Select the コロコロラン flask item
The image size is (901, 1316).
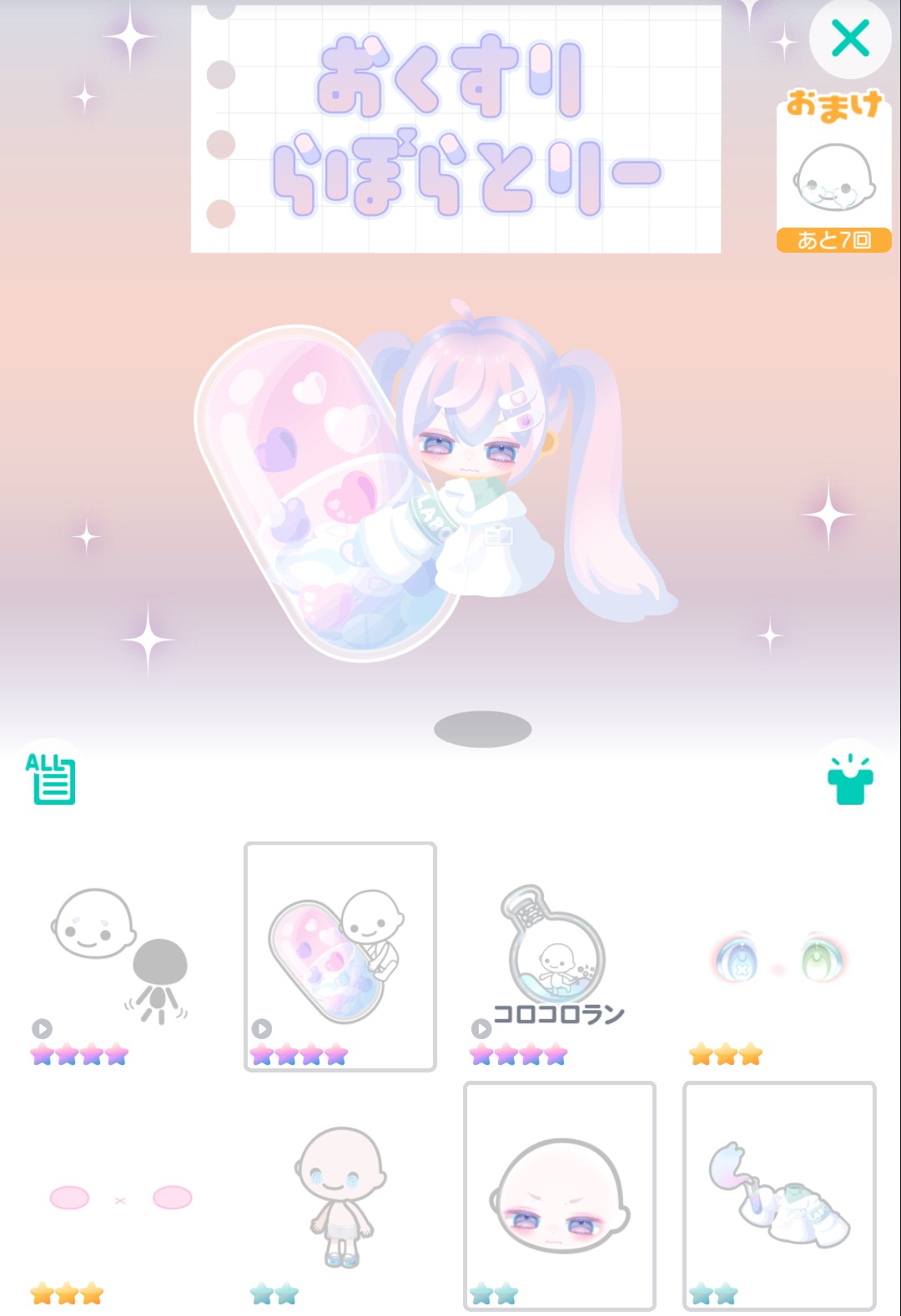point(558,956)
